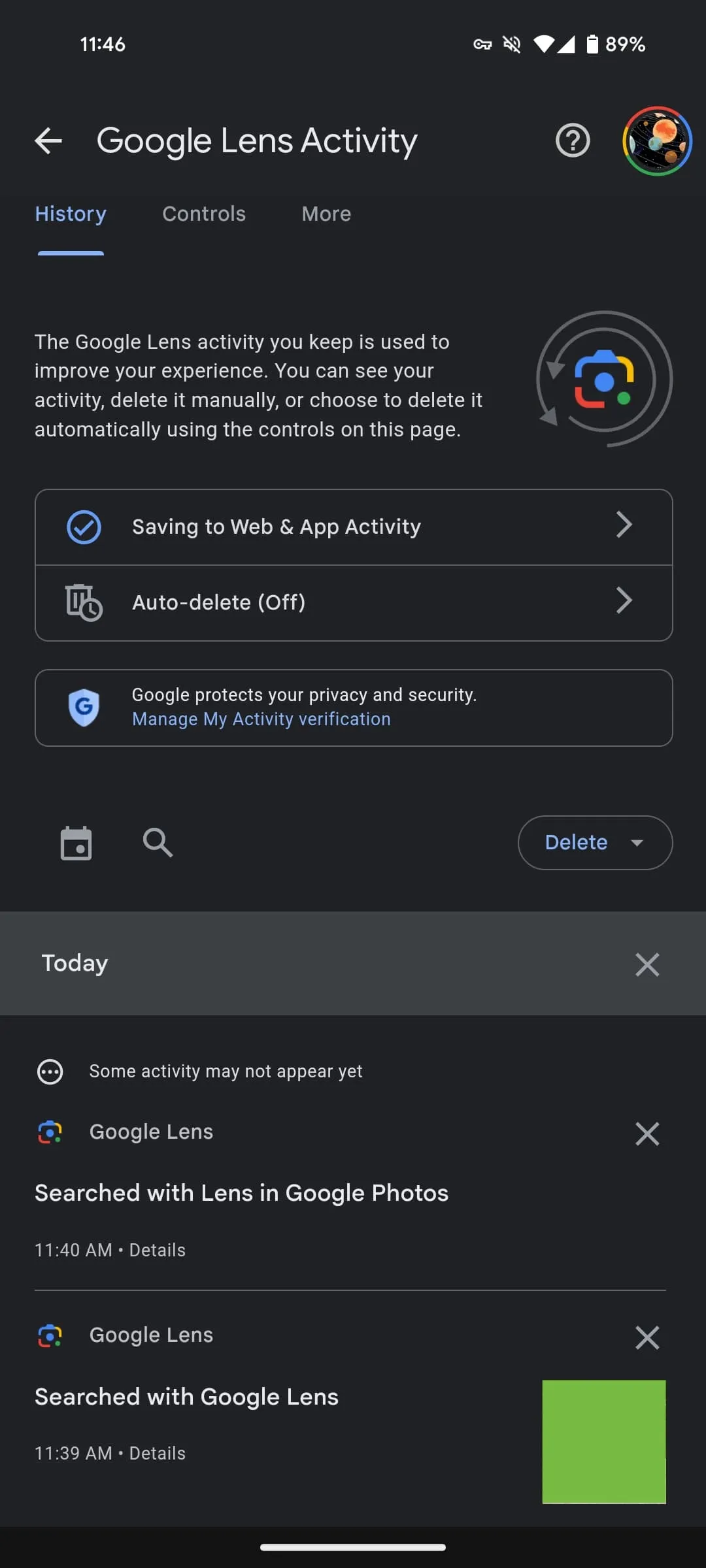Remove the Google Photos Lens search entry
Screen dimensions: 706x1568
tap(647, 1134)
